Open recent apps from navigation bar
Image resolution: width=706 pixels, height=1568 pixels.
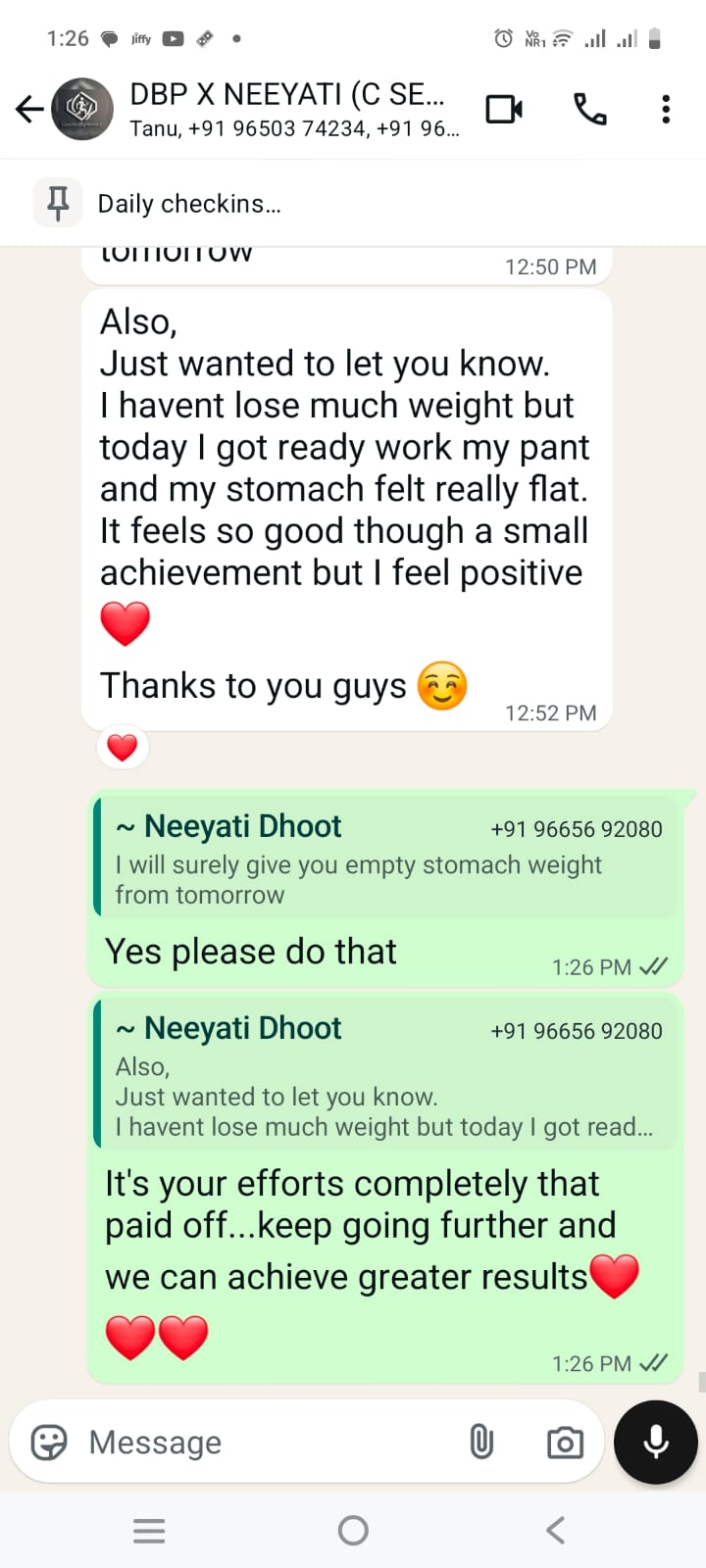(149, 1530)
